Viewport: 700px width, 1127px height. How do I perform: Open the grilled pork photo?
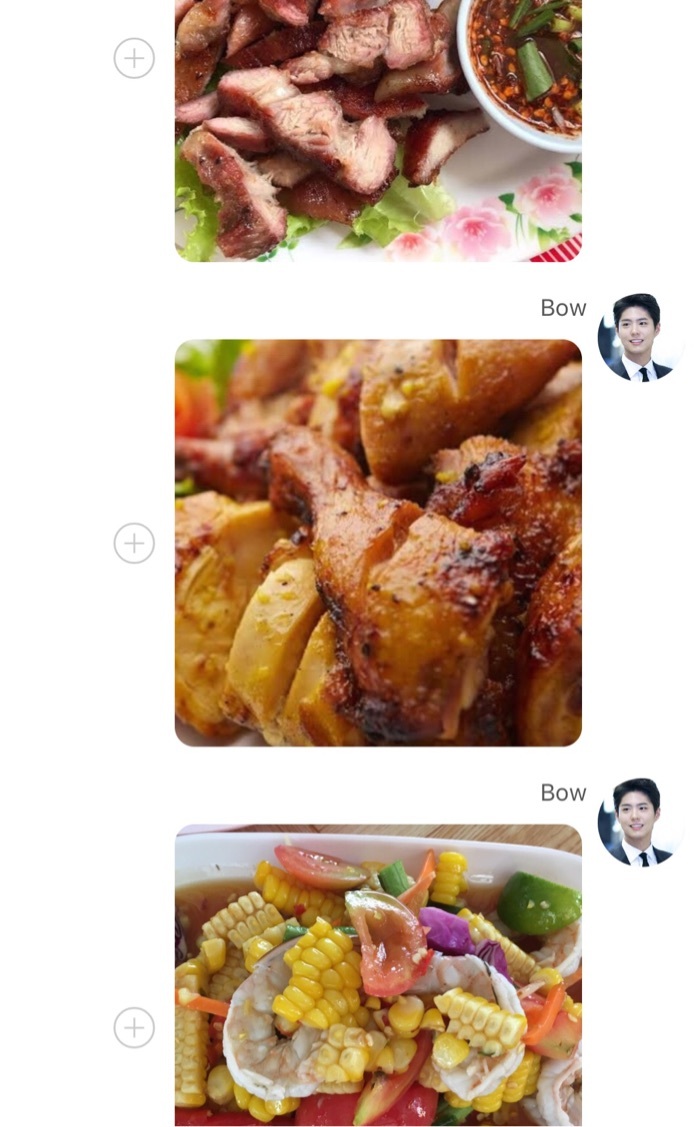(378, 130)
